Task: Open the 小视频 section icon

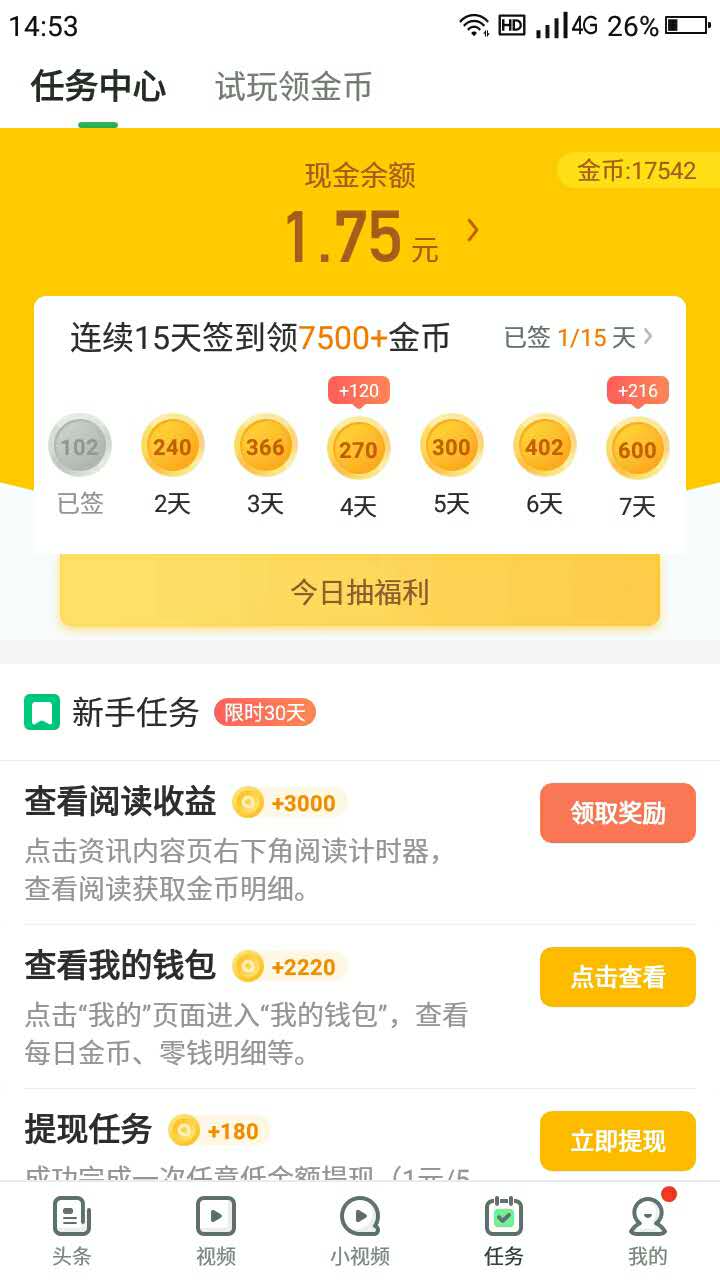Action: click(359, 1218)
